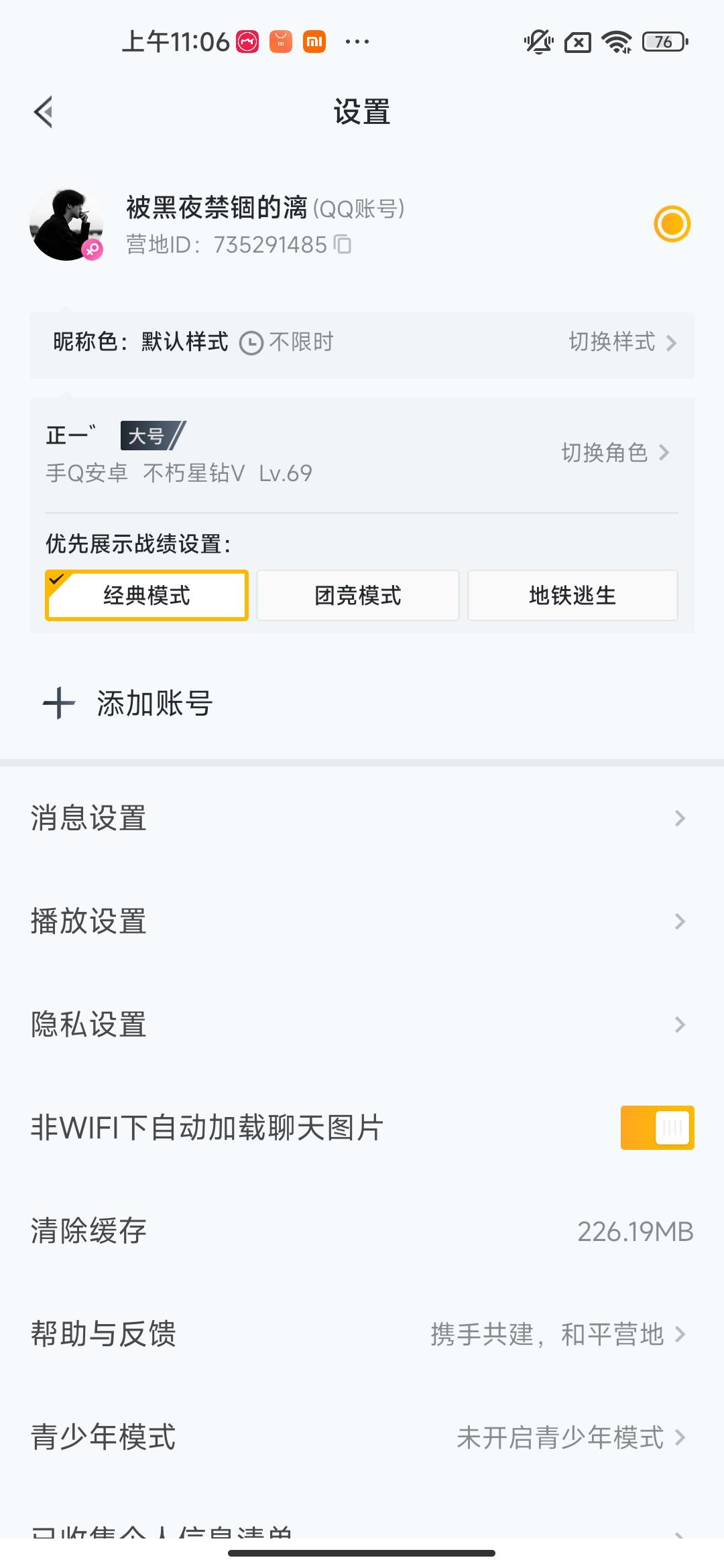Tap the Xiaomi icon in the status bar
The image size is (724, 1568).
(312, 41)
